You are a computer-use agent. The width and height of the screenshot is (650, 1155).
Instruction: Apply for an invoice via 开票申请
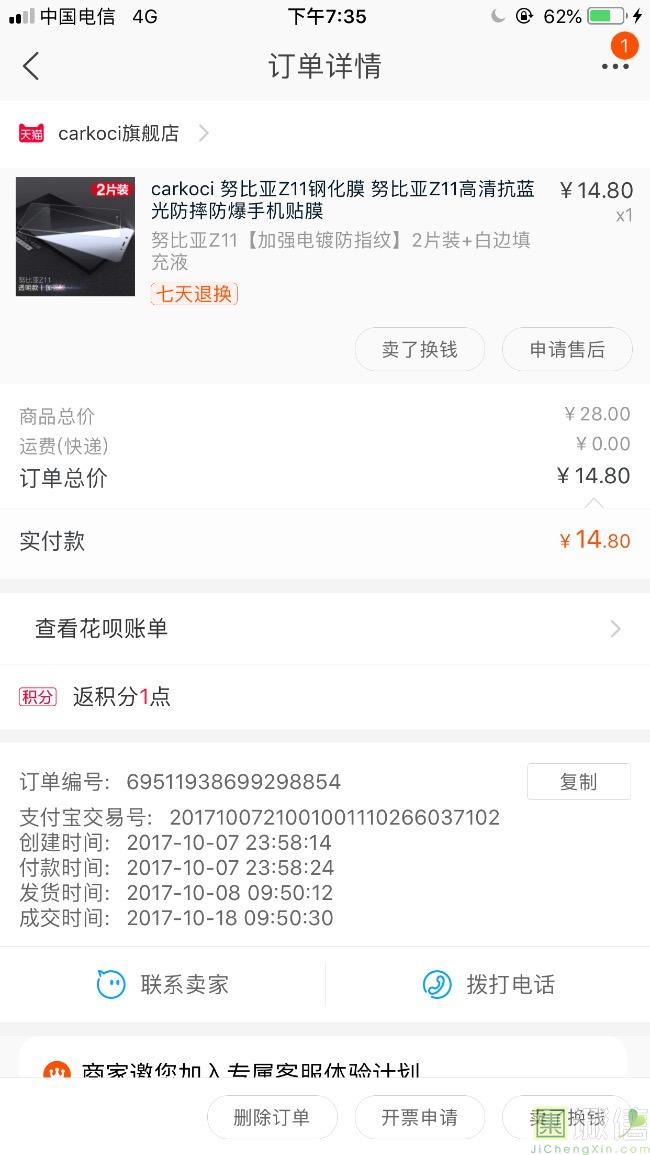419,1117
